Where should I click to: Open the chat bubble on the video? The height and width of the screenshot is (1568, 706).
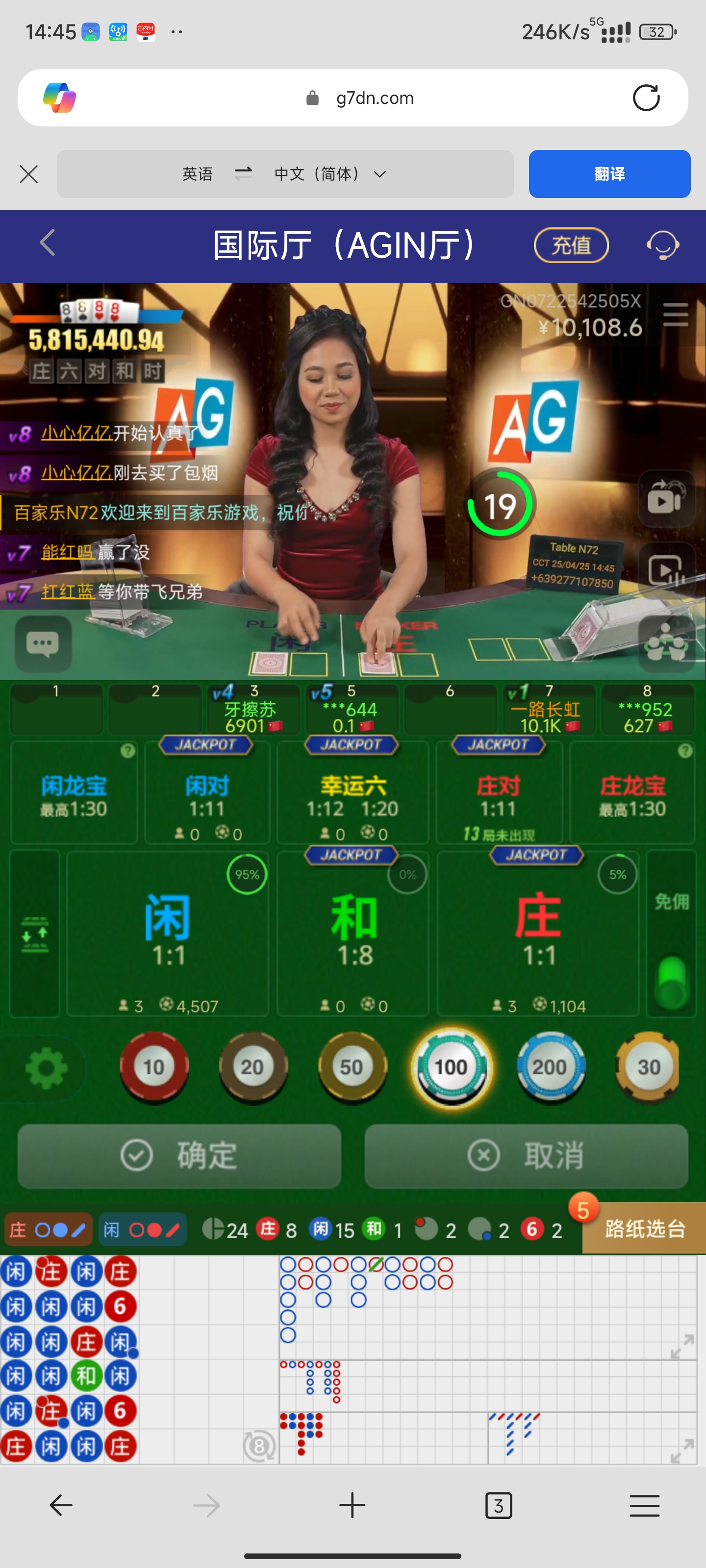pyautogui.click(x=43, y=644)
